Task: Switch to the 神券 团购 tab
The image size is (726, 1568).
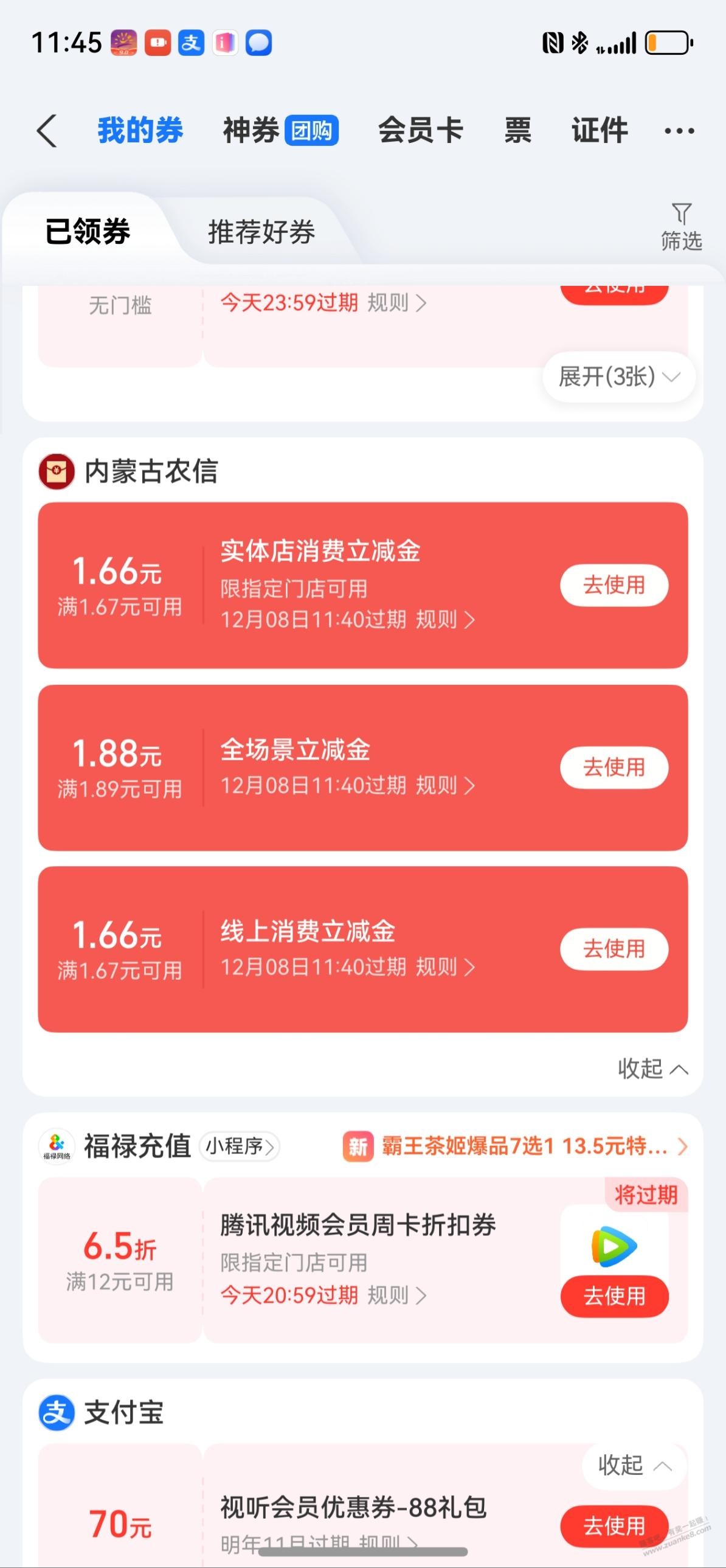Action: point(280,130)
